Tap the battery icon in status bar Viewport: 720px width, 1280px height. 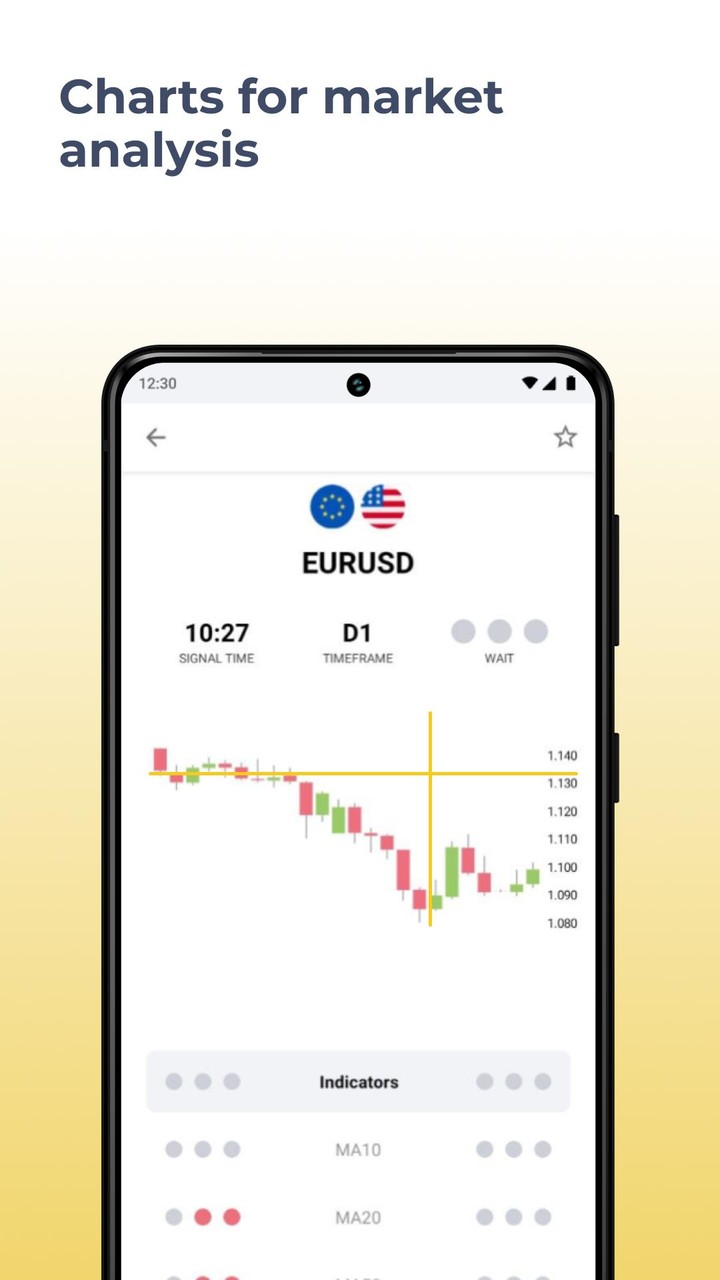pos(571,383)
